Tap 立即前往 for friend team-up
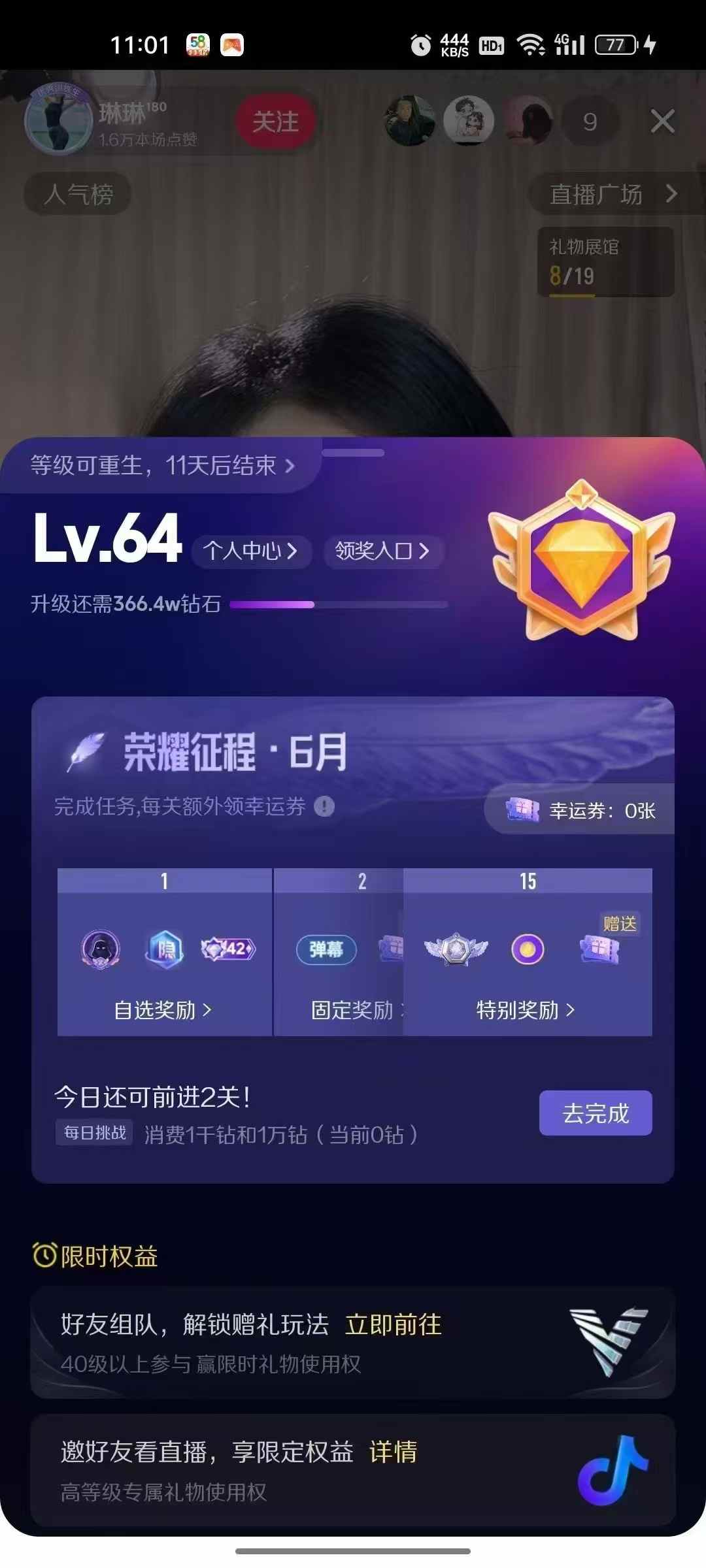This screenshot has width=706, height=1568. (x=393, y=1325)
